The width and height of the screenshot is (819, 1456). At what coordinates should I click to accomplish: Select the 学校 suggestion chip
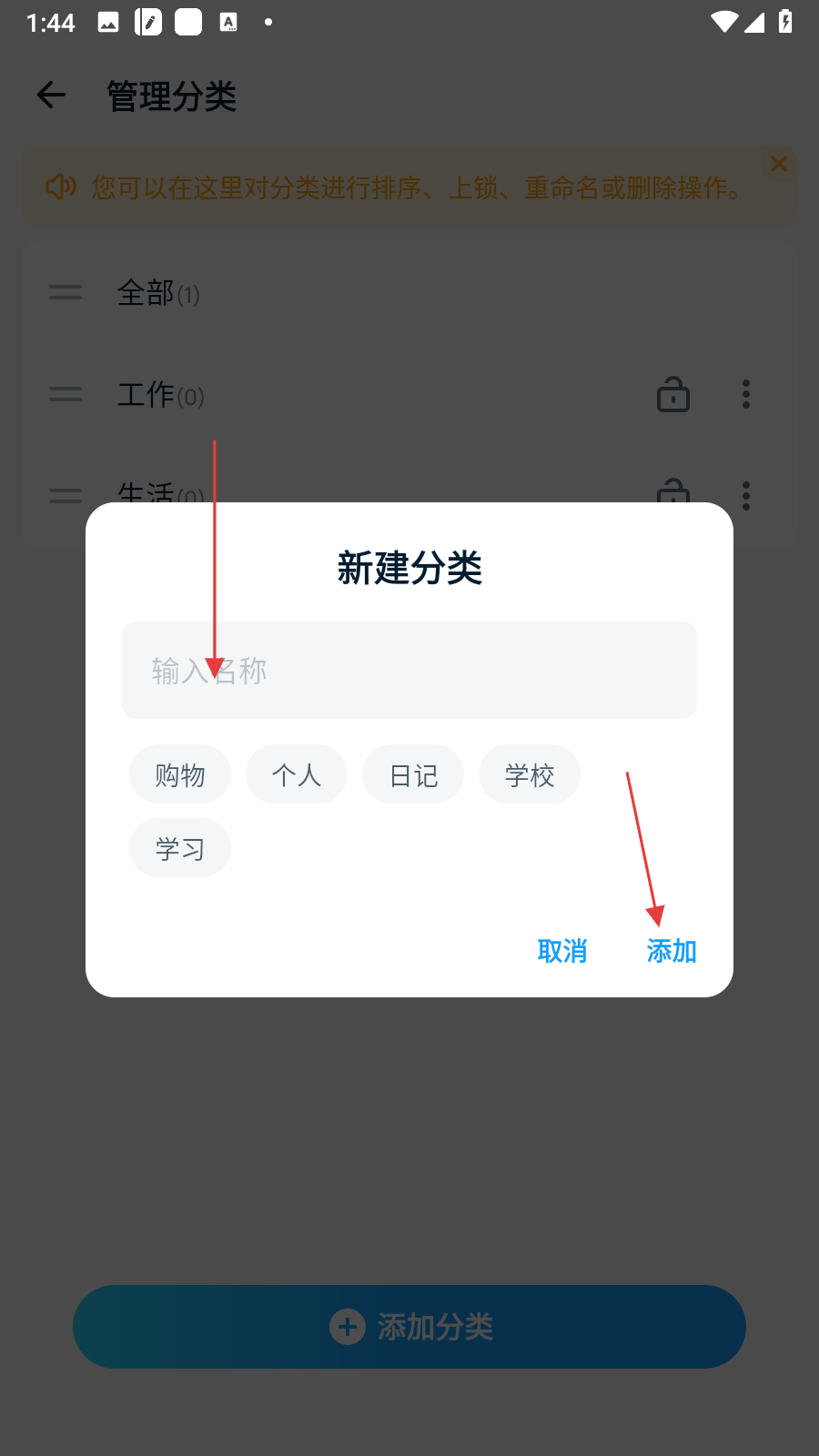point(530,774)
